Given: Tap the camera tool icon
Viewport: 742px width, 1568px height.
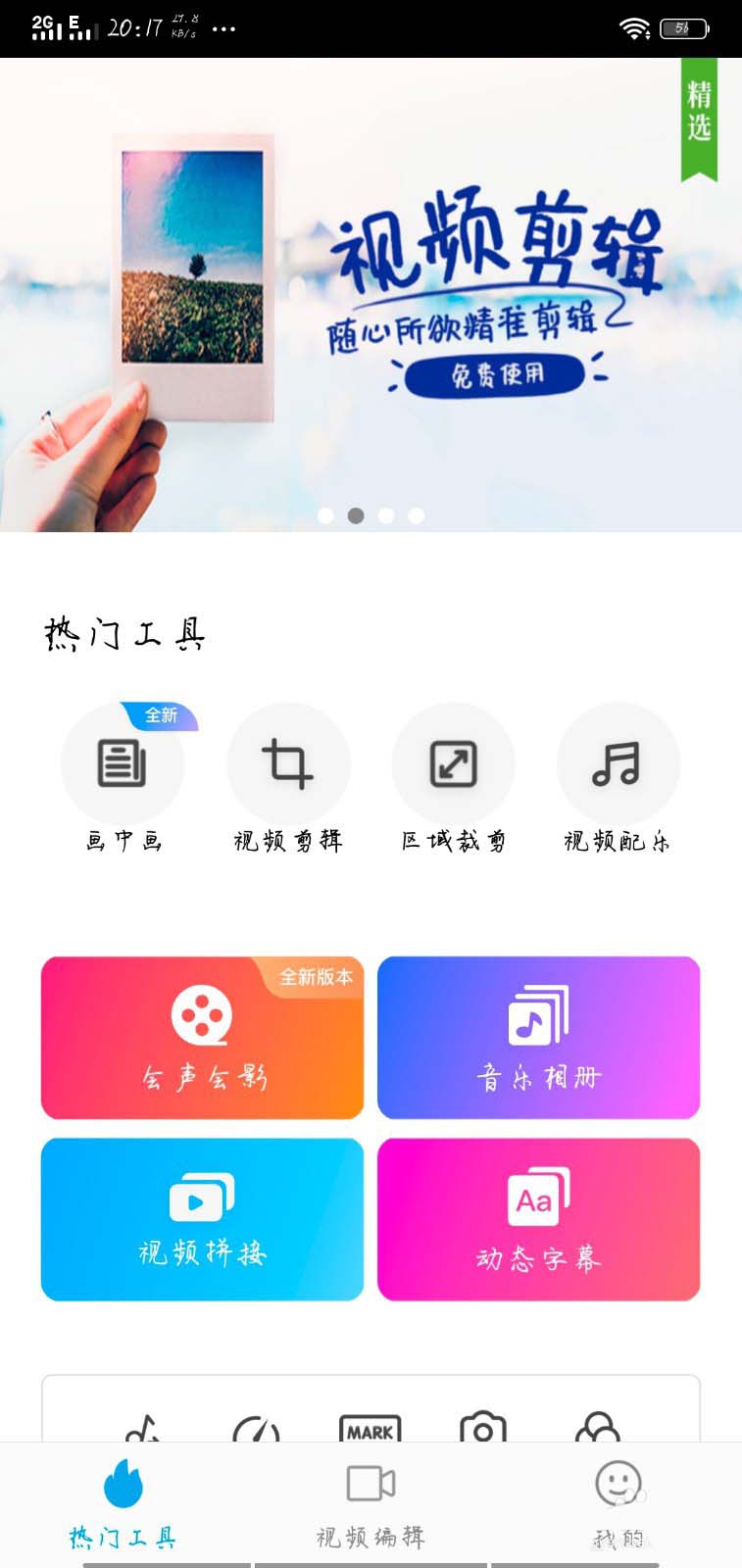Looking at the screenshot, I should point(482,1429).
